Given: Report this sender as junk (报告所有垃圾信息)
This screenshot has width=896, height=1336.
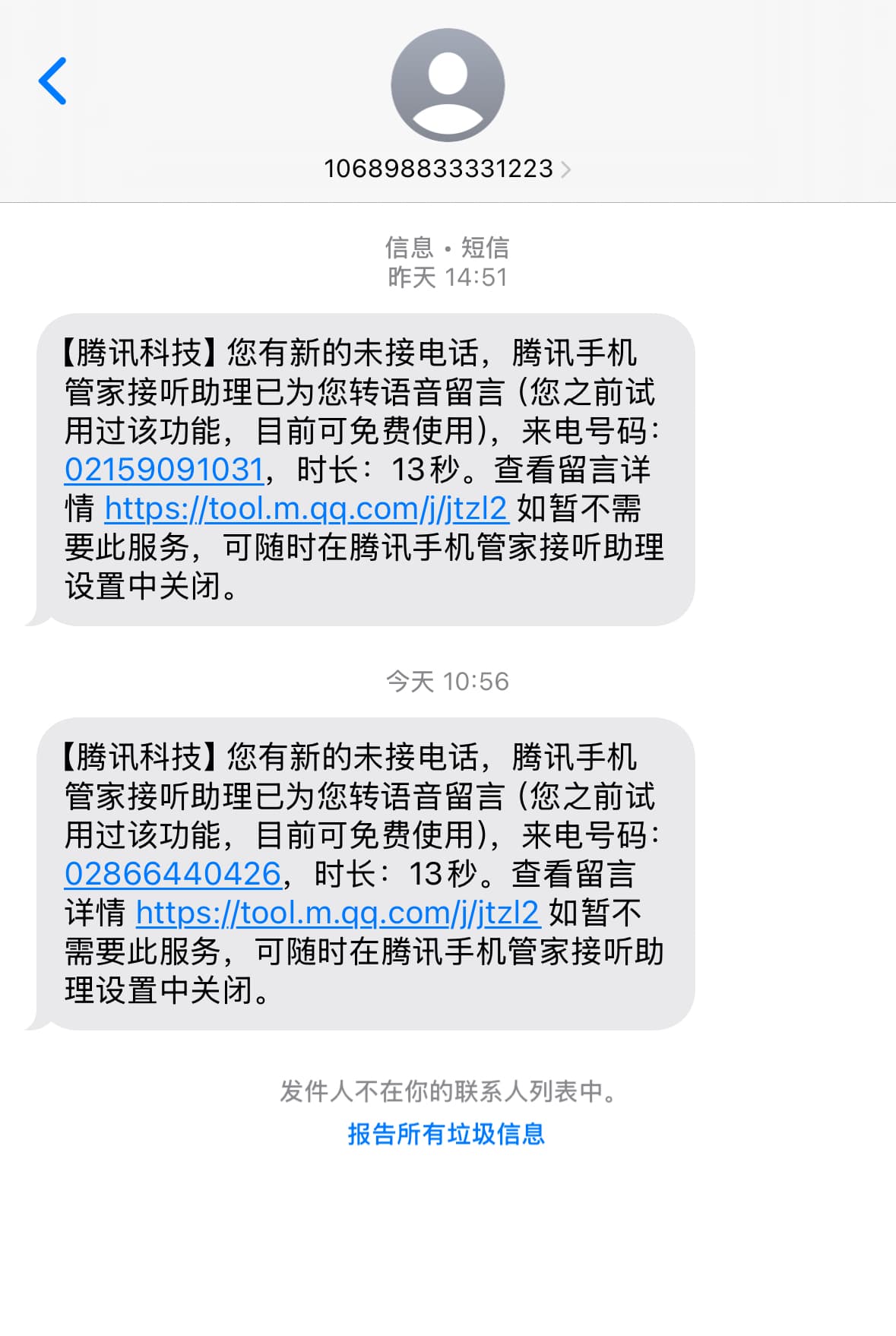Looking at the screenshot, I should (447, 1134).
